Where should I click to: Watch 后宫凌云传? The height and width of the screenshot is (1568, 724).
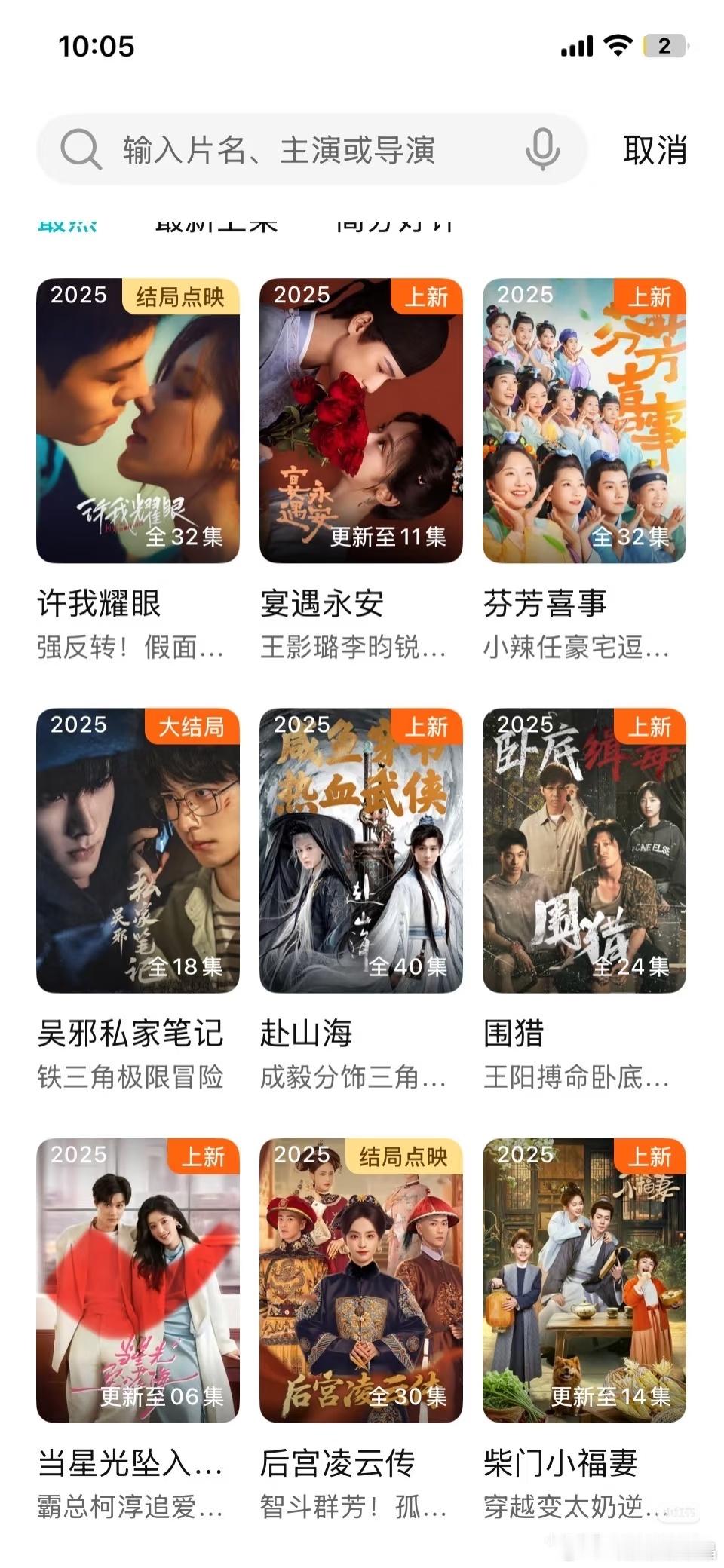pos(361,1280)
